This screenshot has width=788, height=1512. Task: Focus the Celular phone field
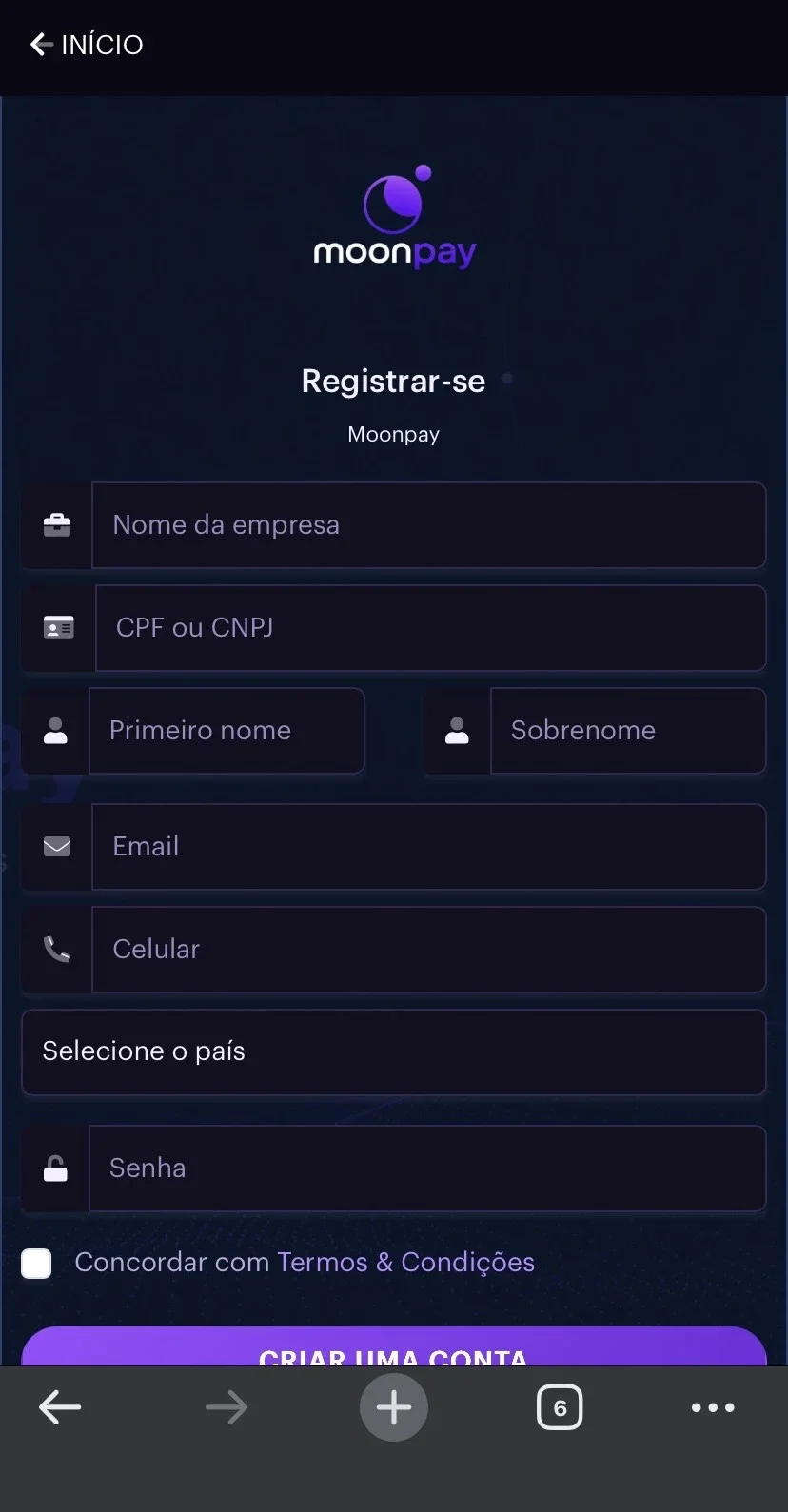coord(428,950)
